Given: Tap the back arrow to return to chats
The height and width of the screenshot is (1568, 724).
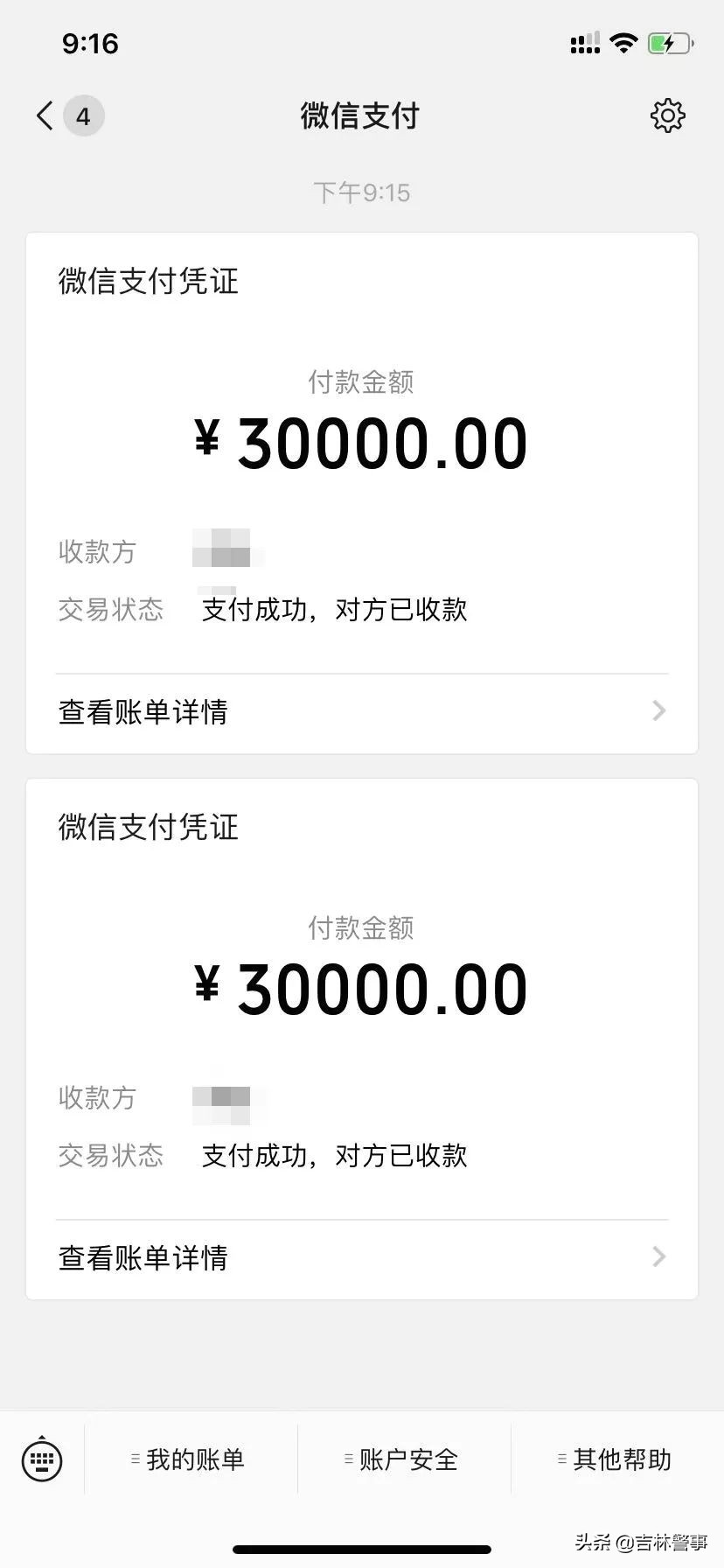Looking at the screenshot, I should pos(44,115).
